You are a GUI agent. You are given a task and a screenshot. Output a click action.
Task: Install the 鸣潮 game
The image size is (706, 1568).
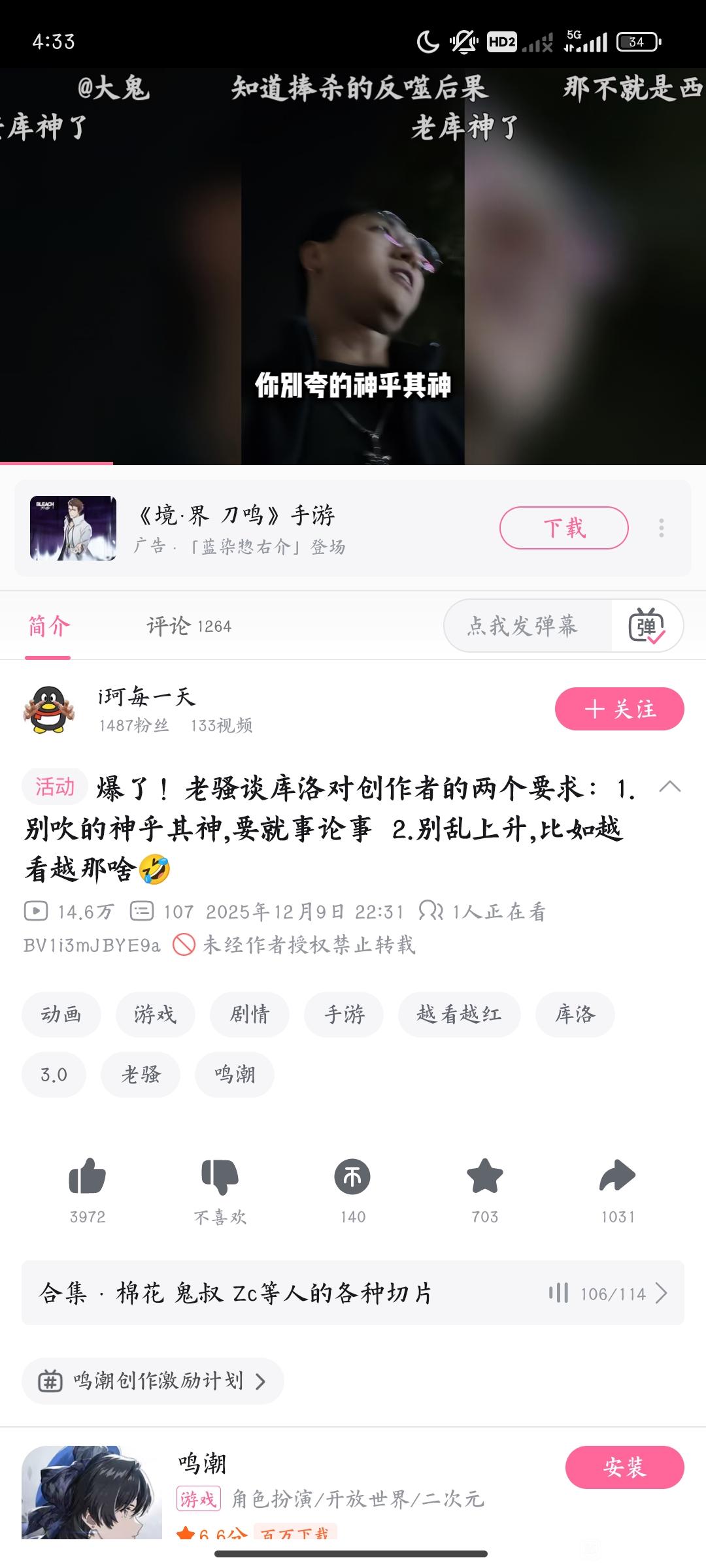click(x=624, y=1467)
